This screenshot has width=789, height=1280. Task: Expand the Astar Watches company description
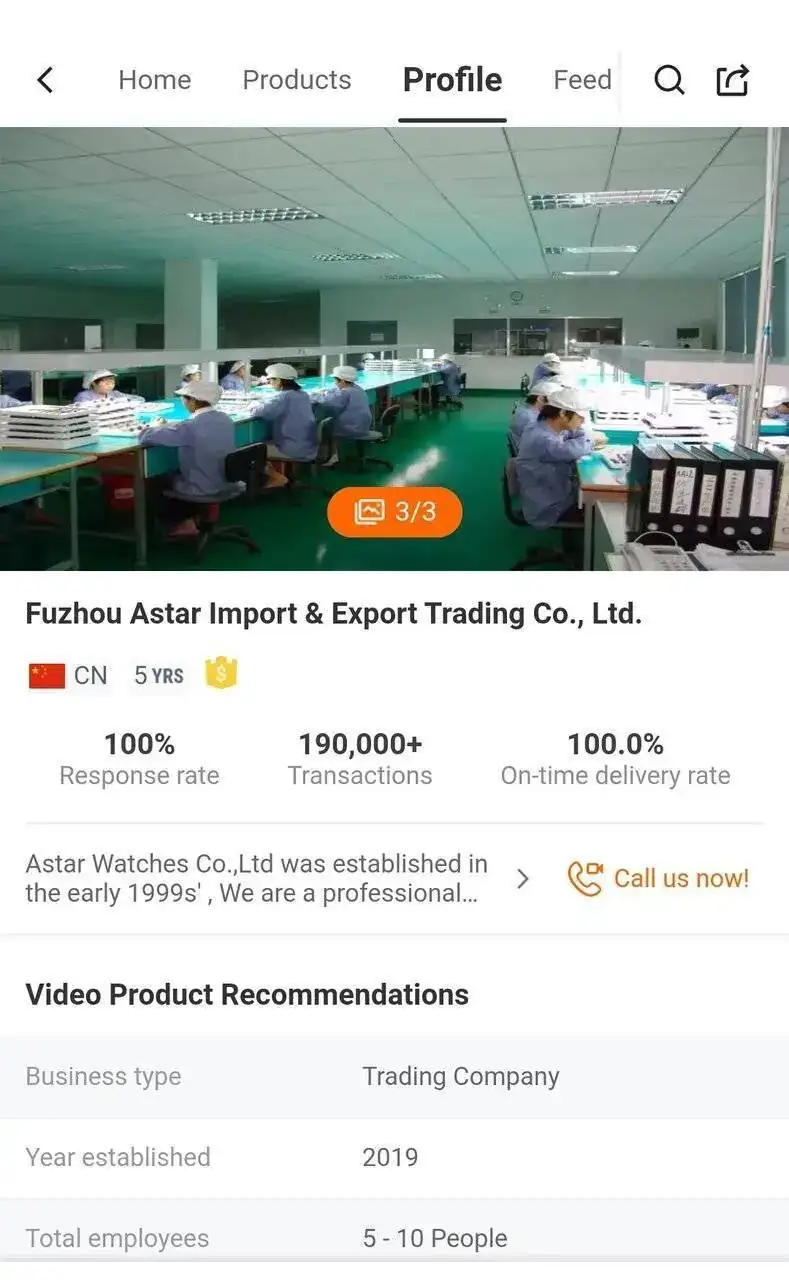click(522, 879)
